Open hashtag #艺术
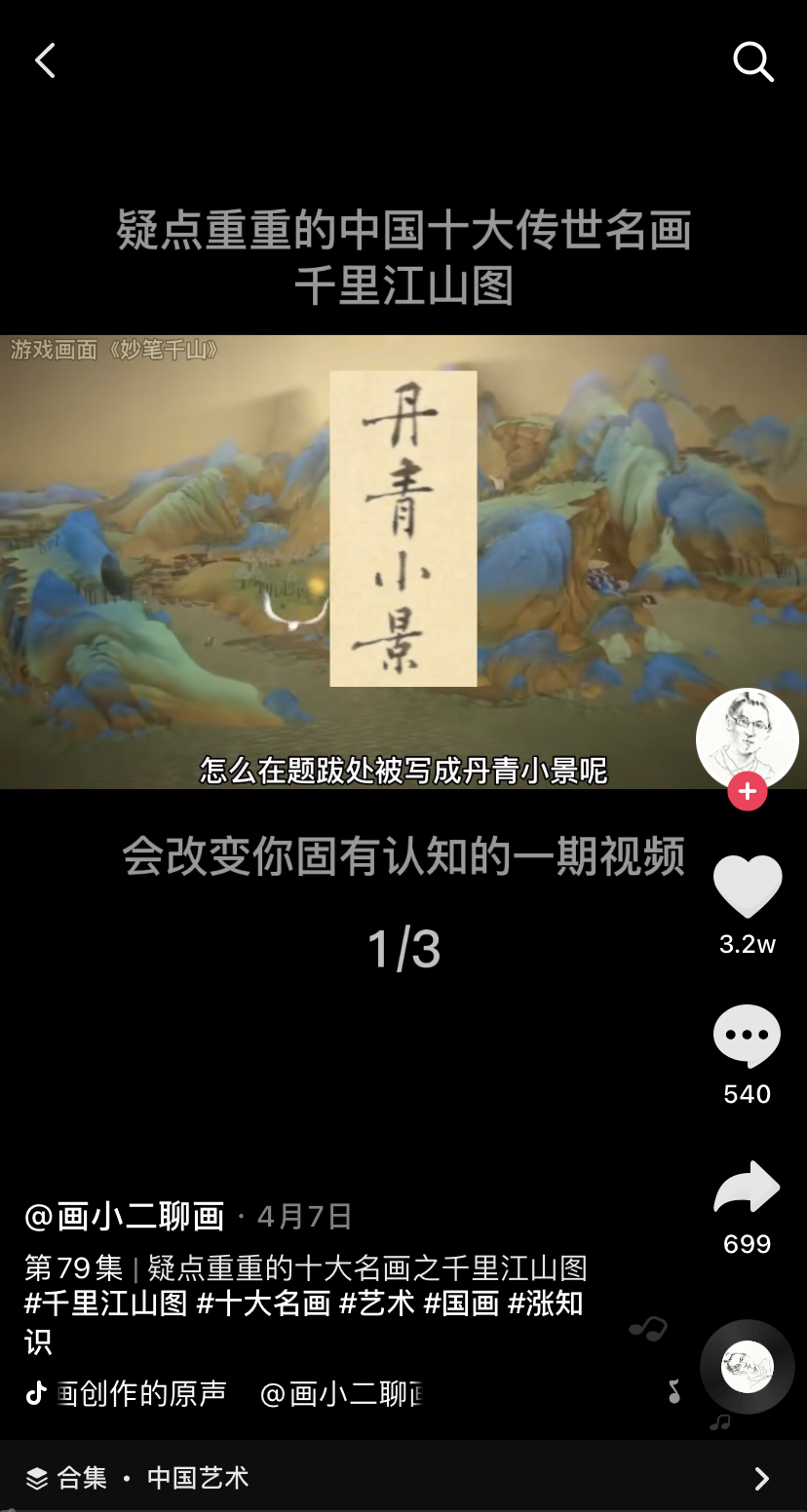The image size is (807, 1512). (x=377, y=1304)
